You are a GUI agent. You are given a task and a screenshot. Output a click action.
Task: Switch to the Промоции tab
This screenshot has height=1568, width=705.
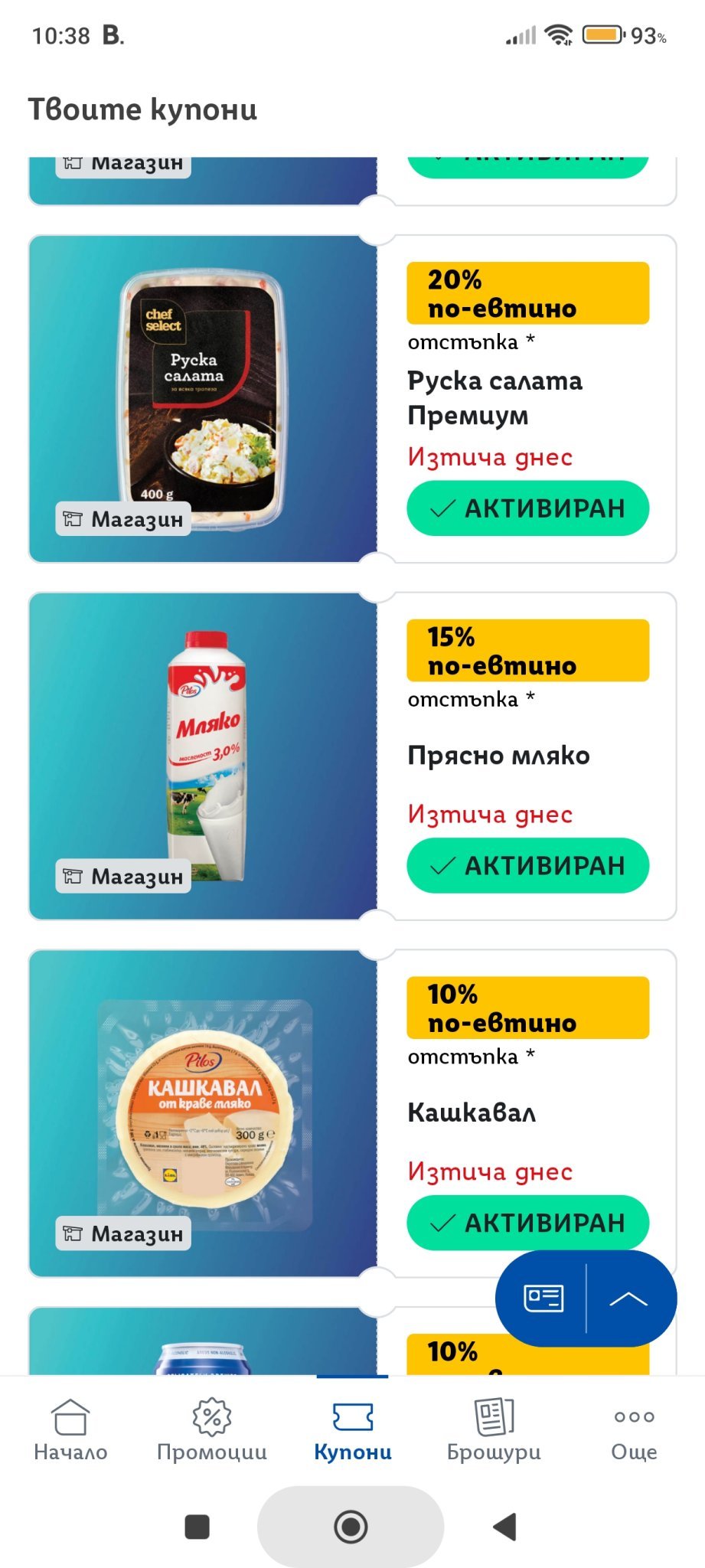tap(212, 1430)
